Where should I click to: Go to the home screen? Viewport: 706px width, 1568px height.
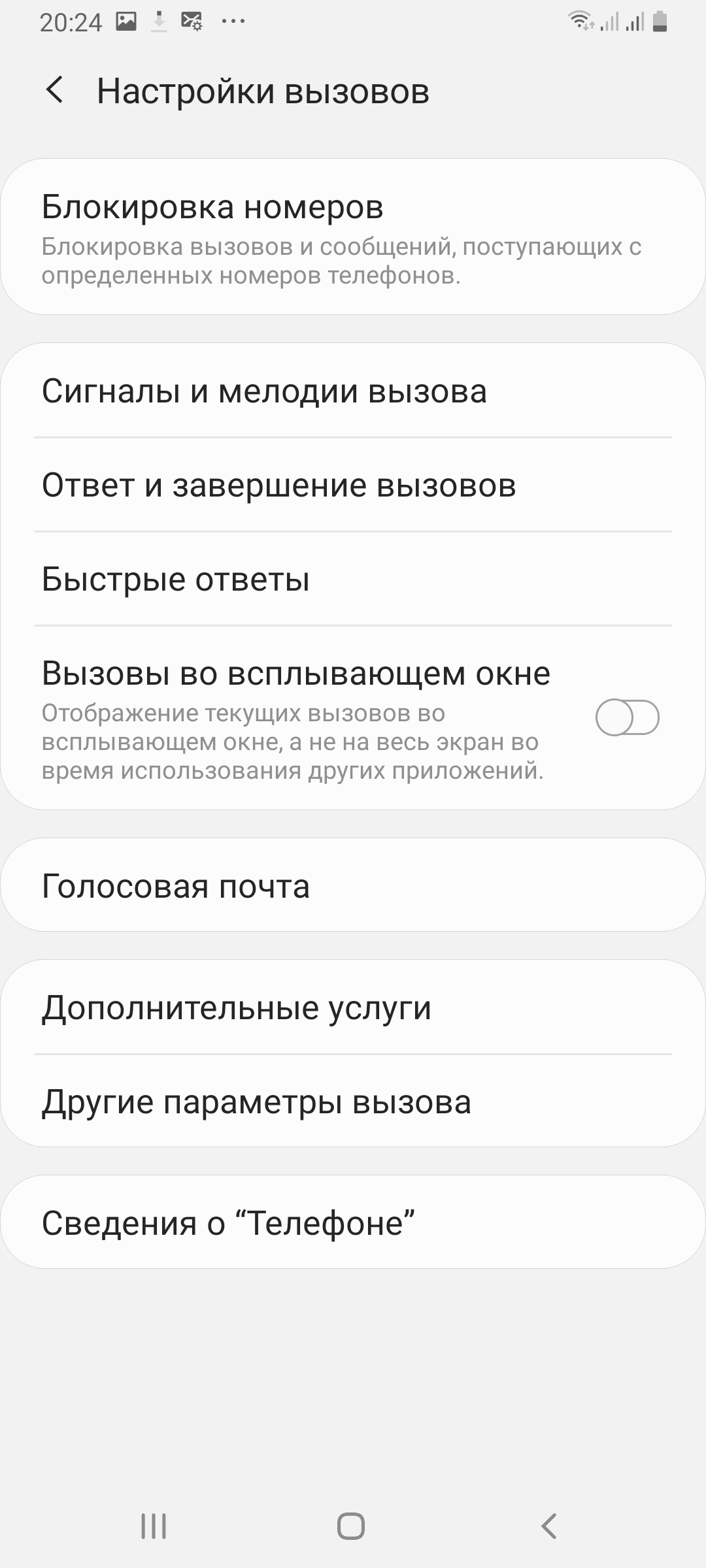(351, 1526)
